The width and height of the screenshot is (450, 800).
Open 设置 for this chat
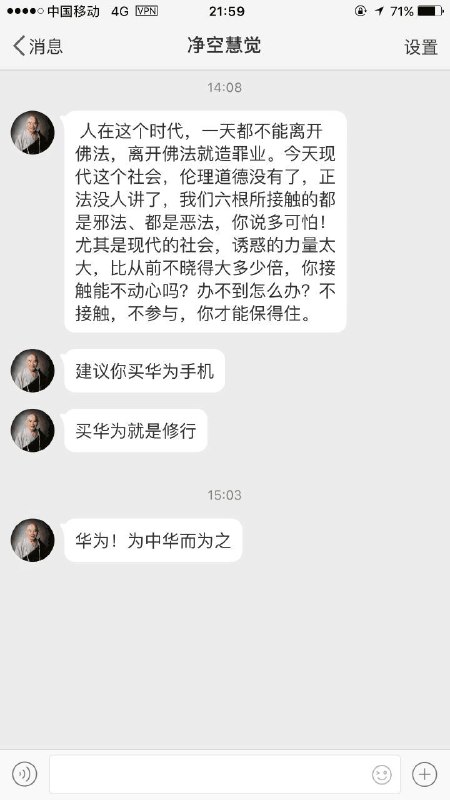tap(421, 47)
